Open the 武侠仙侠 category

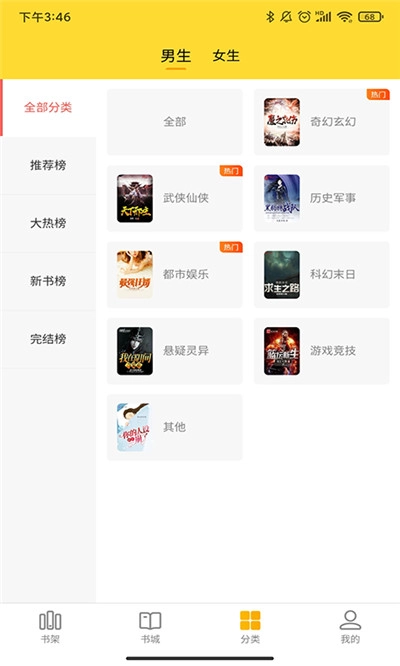point(175,198)
